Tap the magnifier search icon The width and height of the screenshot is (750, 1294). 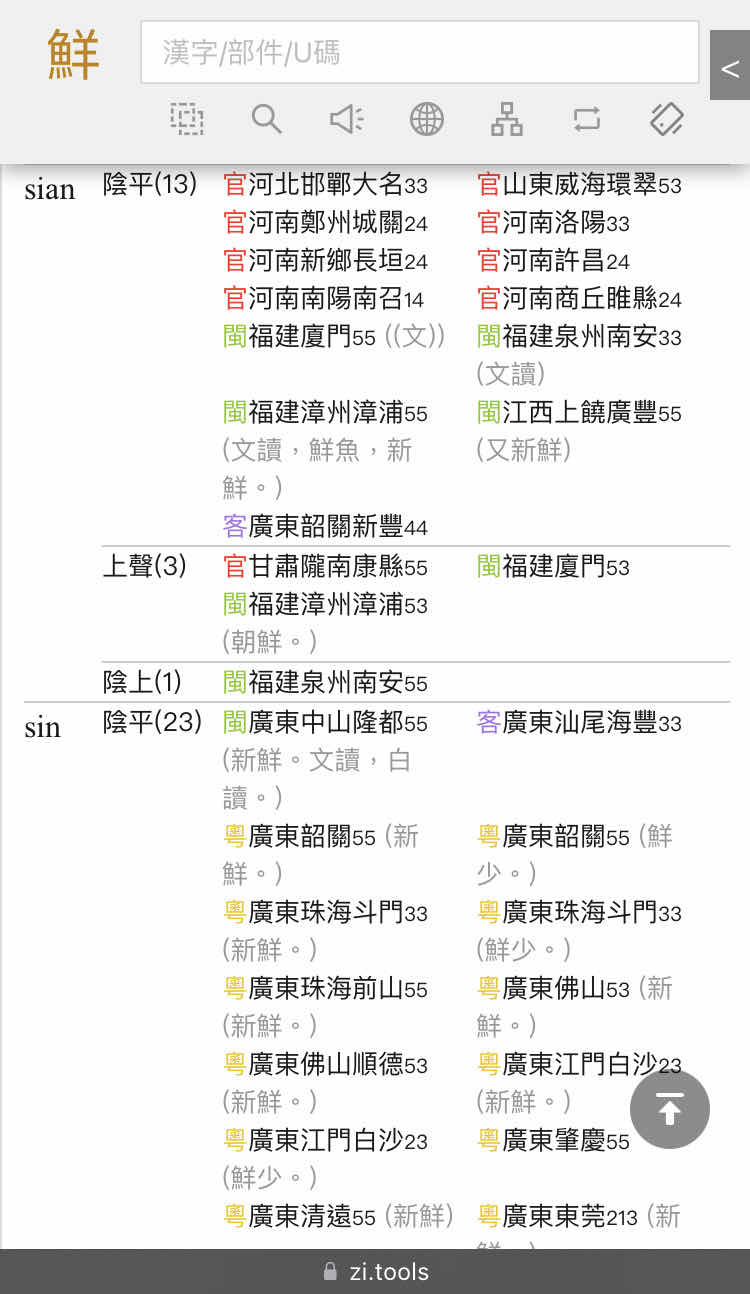coord(266,119)
